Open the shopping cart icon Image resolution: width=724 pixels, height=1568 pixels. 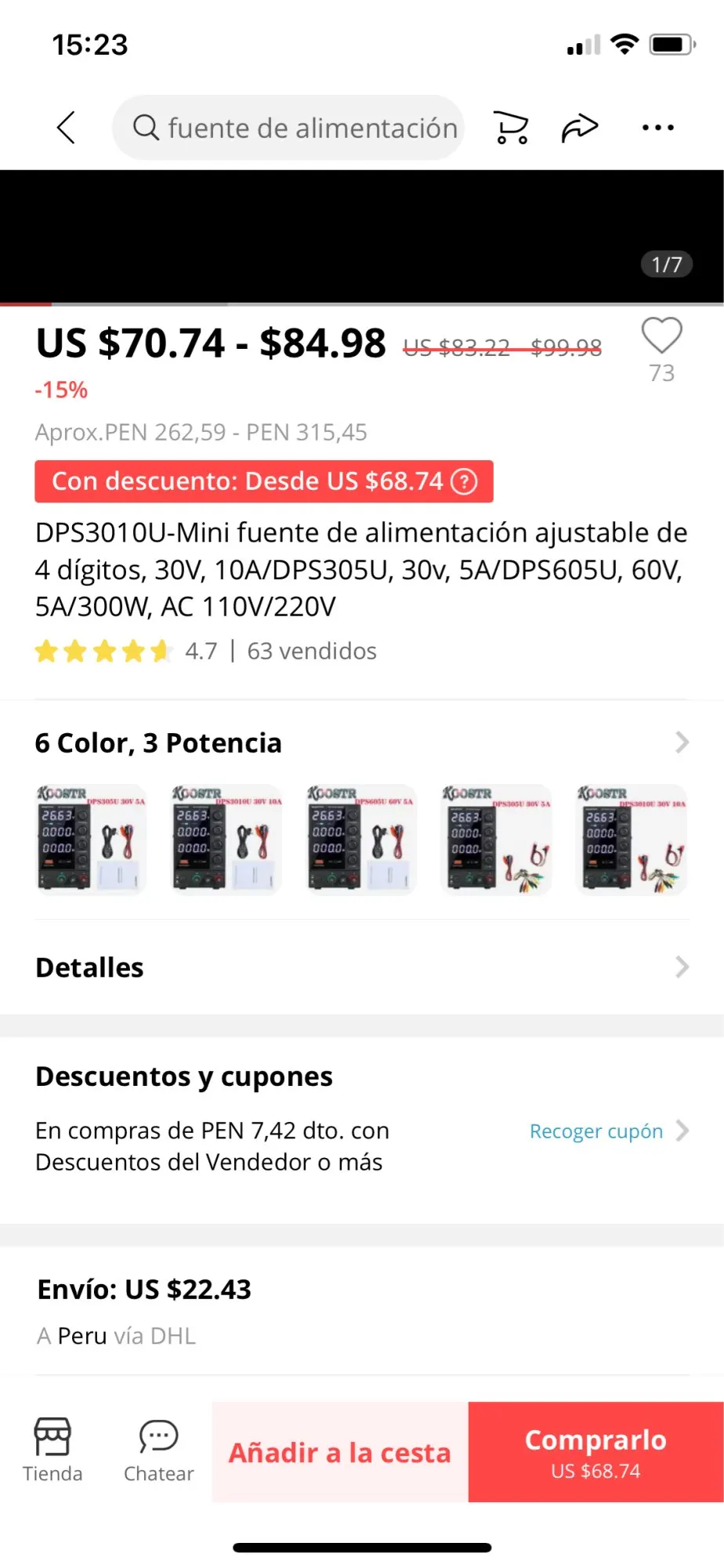pos(512,128)
